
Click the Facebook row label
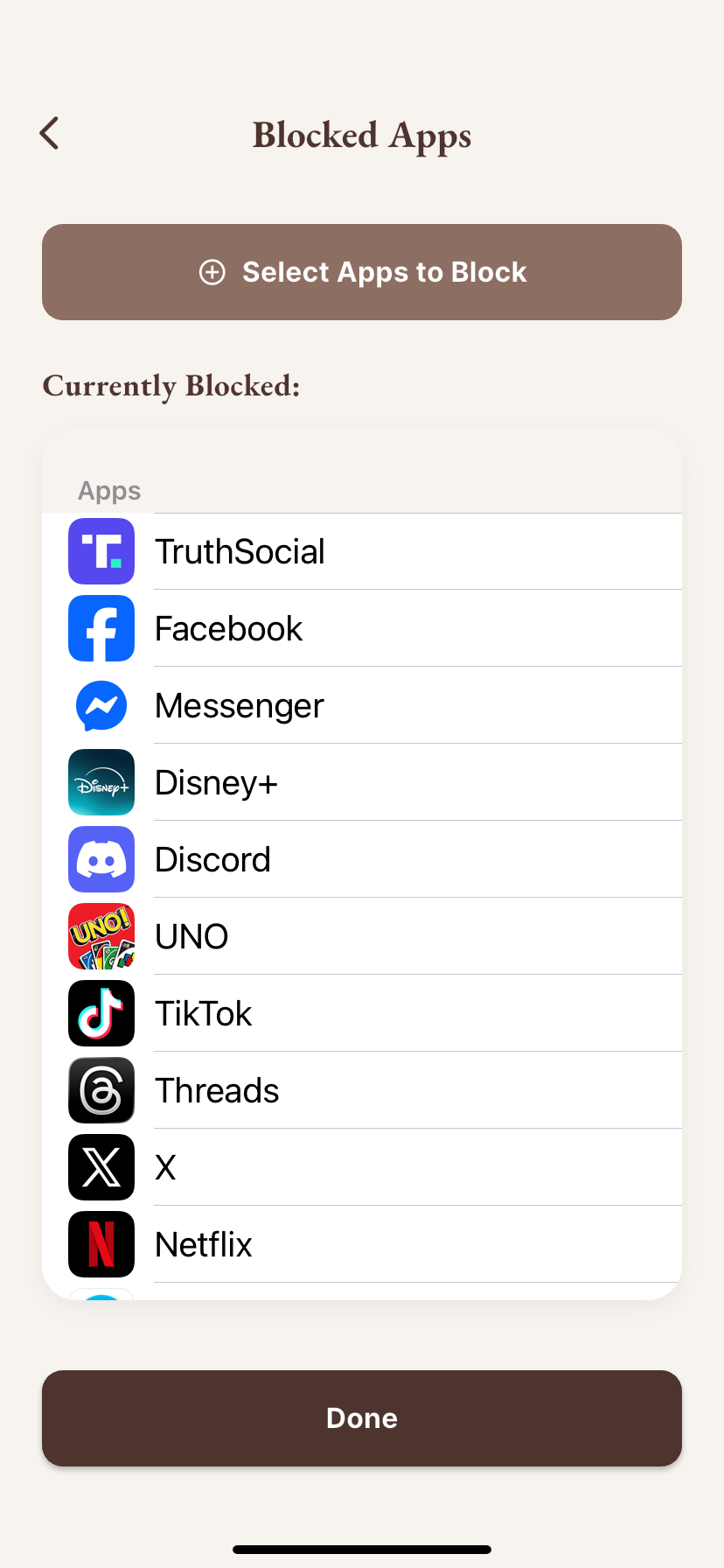pos(228,628)
